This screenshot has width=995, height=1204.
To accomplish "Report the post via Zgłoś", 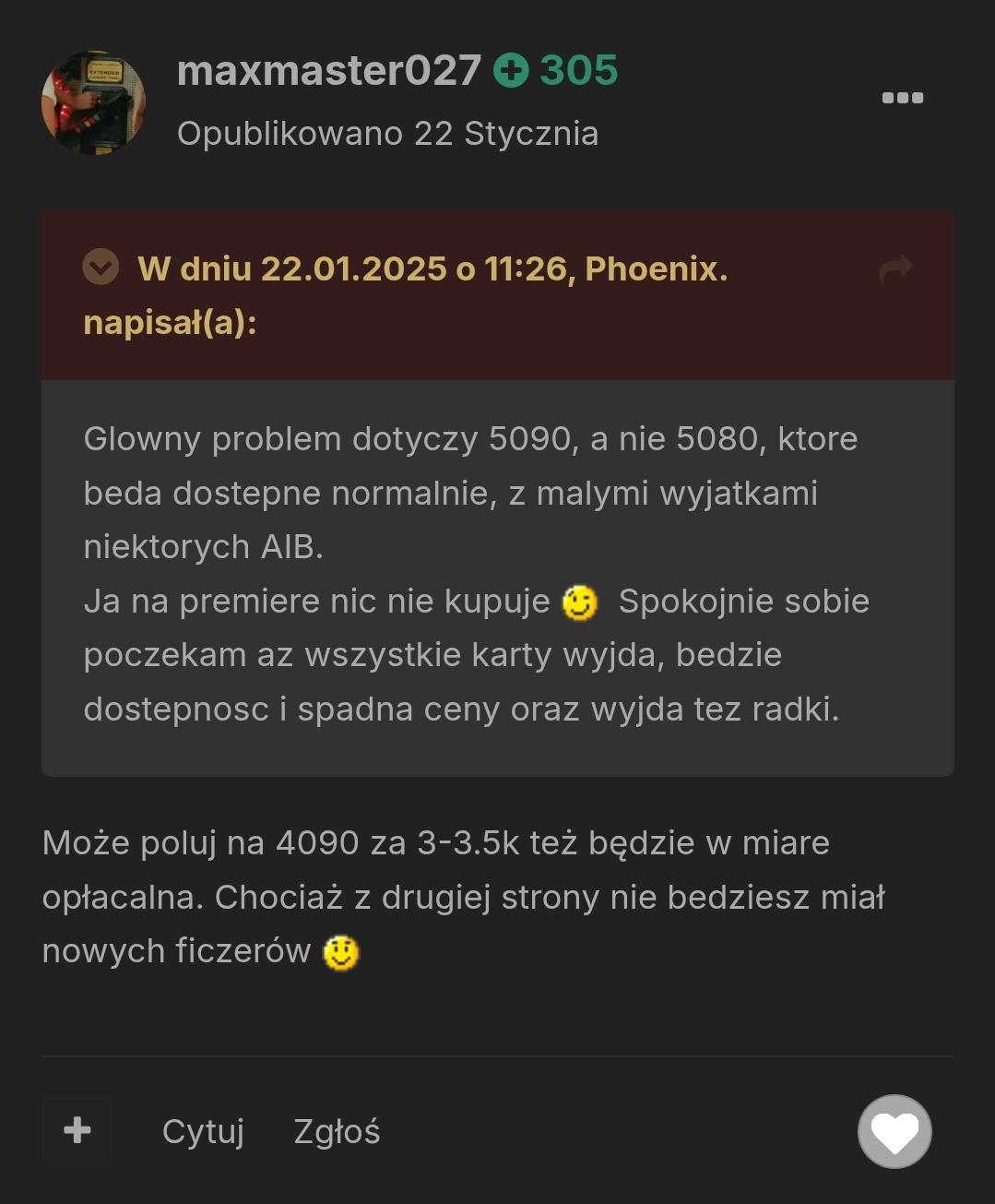I will [337, 1131].
